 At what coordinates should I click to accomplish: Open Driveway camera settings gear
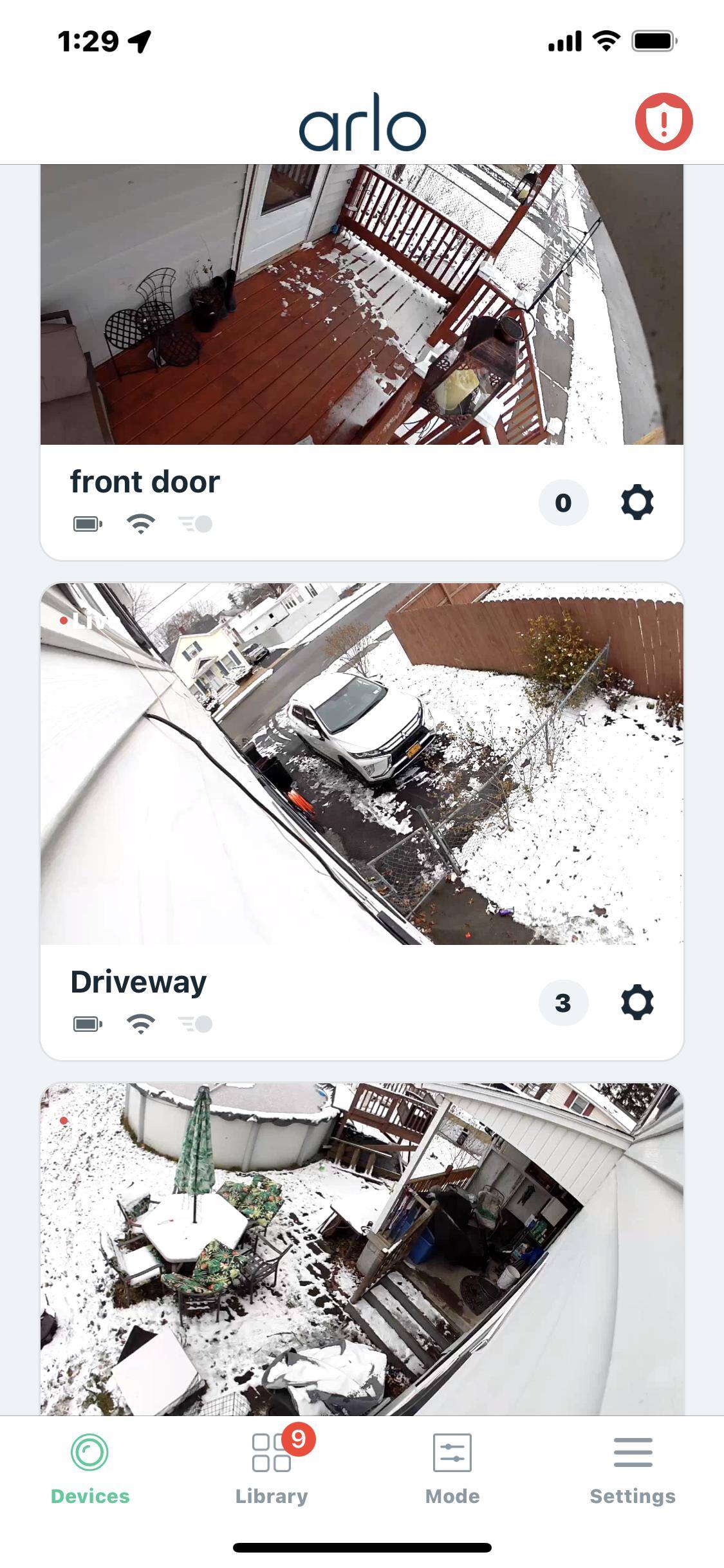pyautogui.click(x=637, y=1003)
